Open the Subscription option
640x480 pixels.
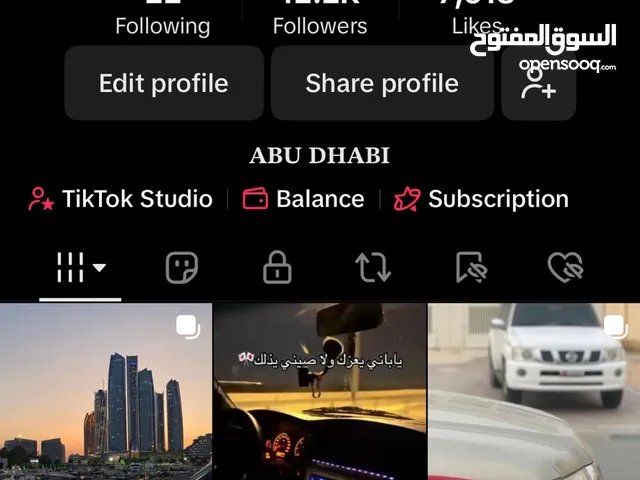481,199
